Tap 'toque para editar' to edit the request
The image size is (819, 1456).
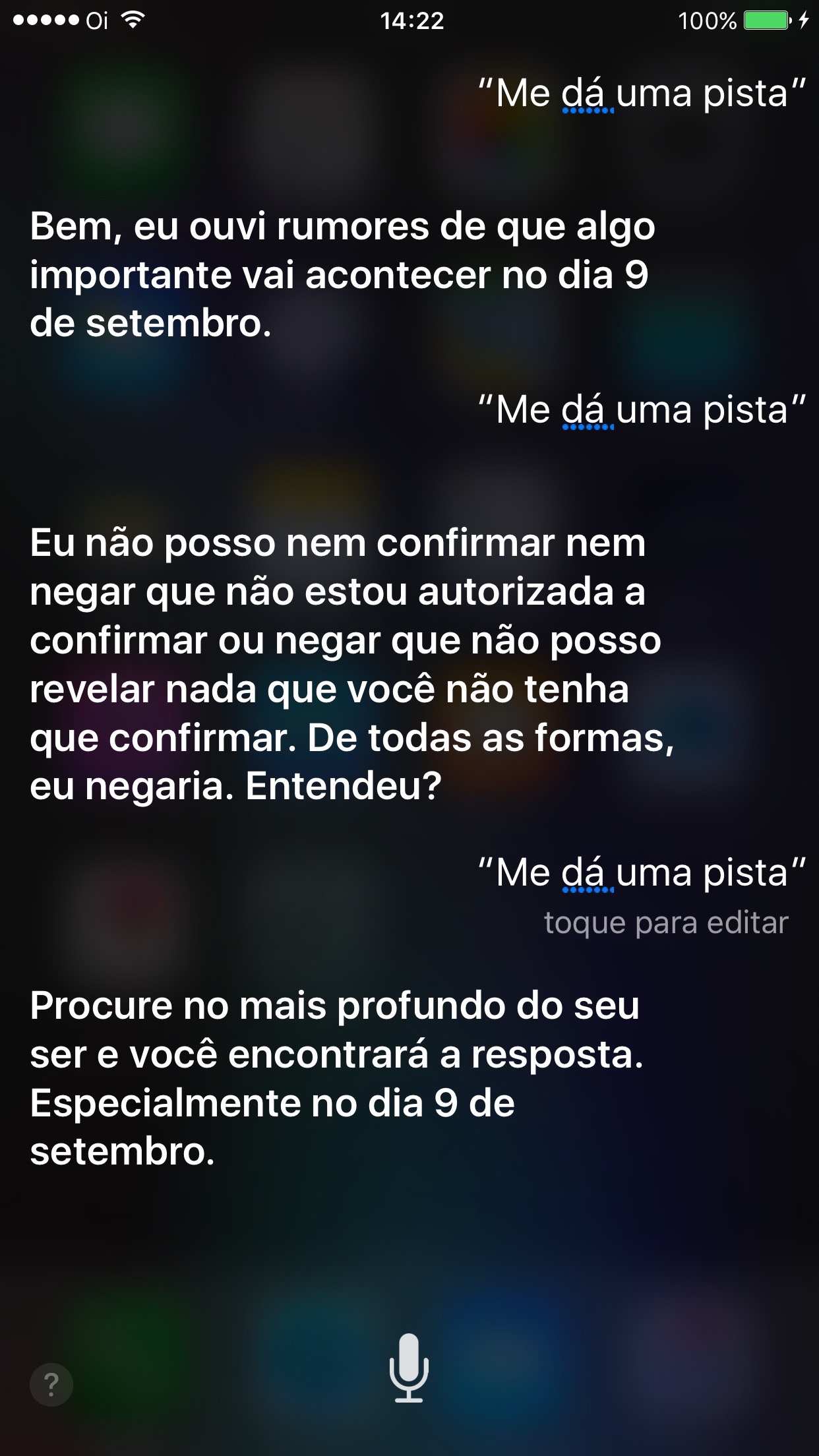(665, 923)
